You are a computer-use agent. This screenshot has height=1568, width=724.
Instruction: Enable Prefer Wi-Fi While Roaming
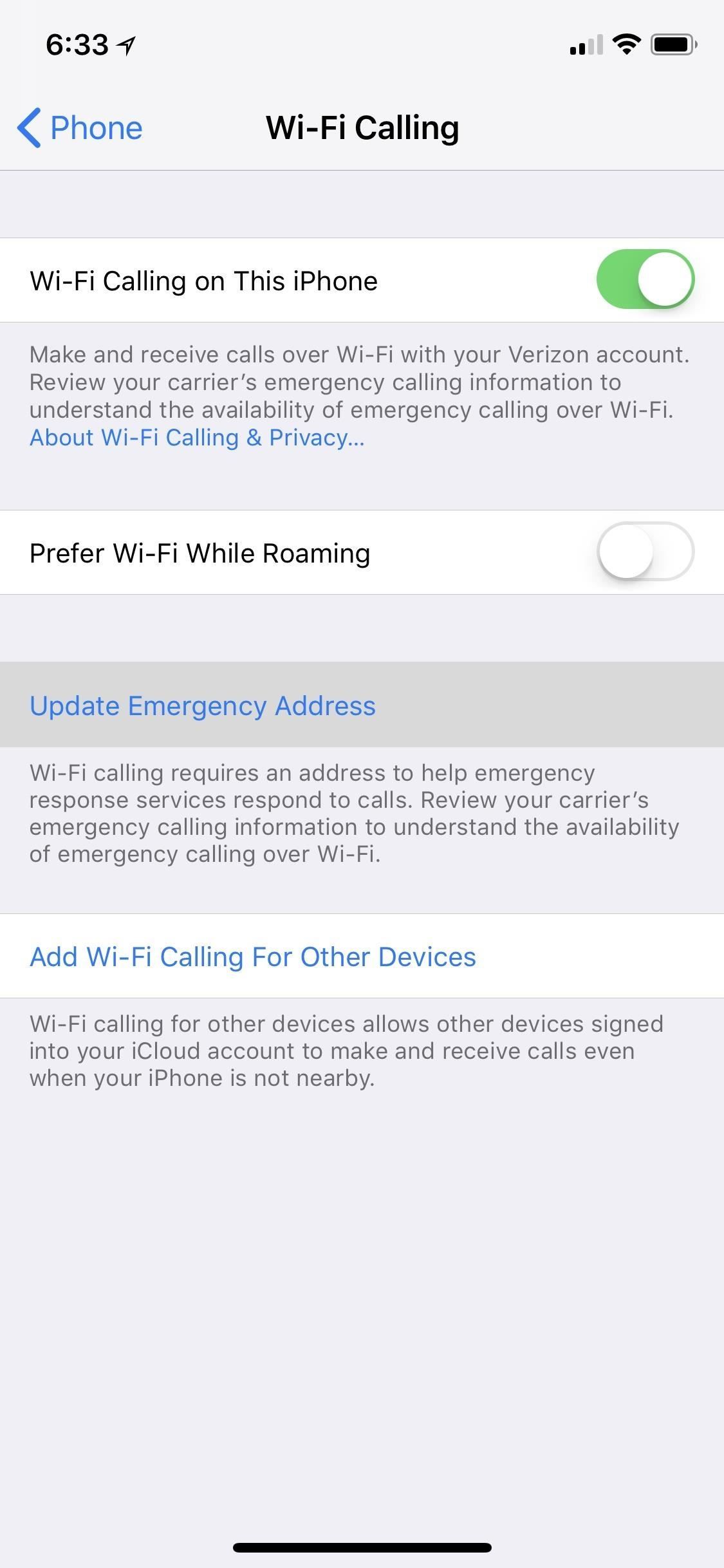[x=645, y=552]
